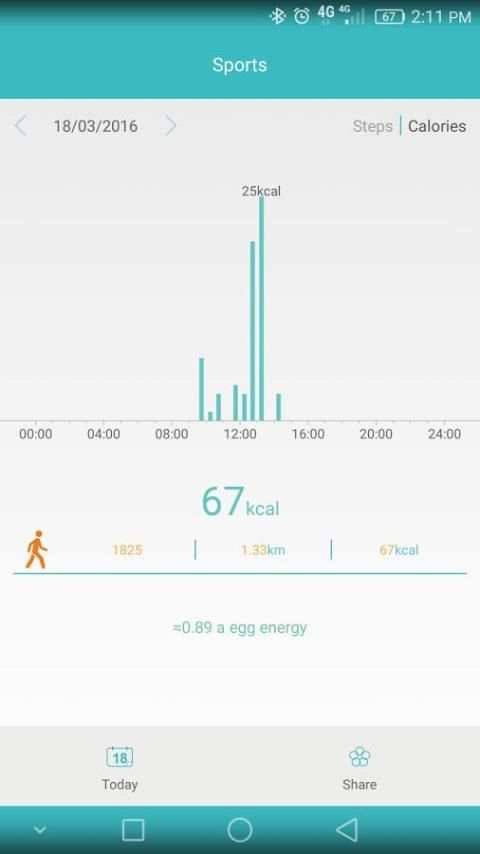
Task: Jump to Today's date
Action: click(x=119, y=768)
